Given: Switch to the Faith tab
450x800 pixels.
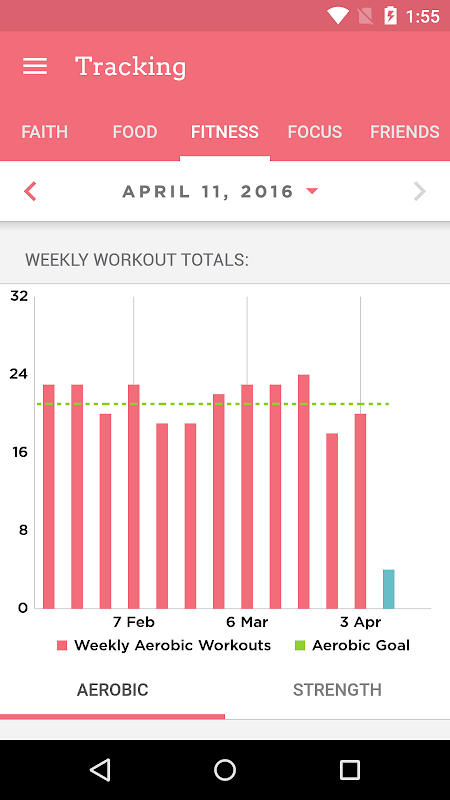Looking at the screenshot, I should click(x=44, y=132).
